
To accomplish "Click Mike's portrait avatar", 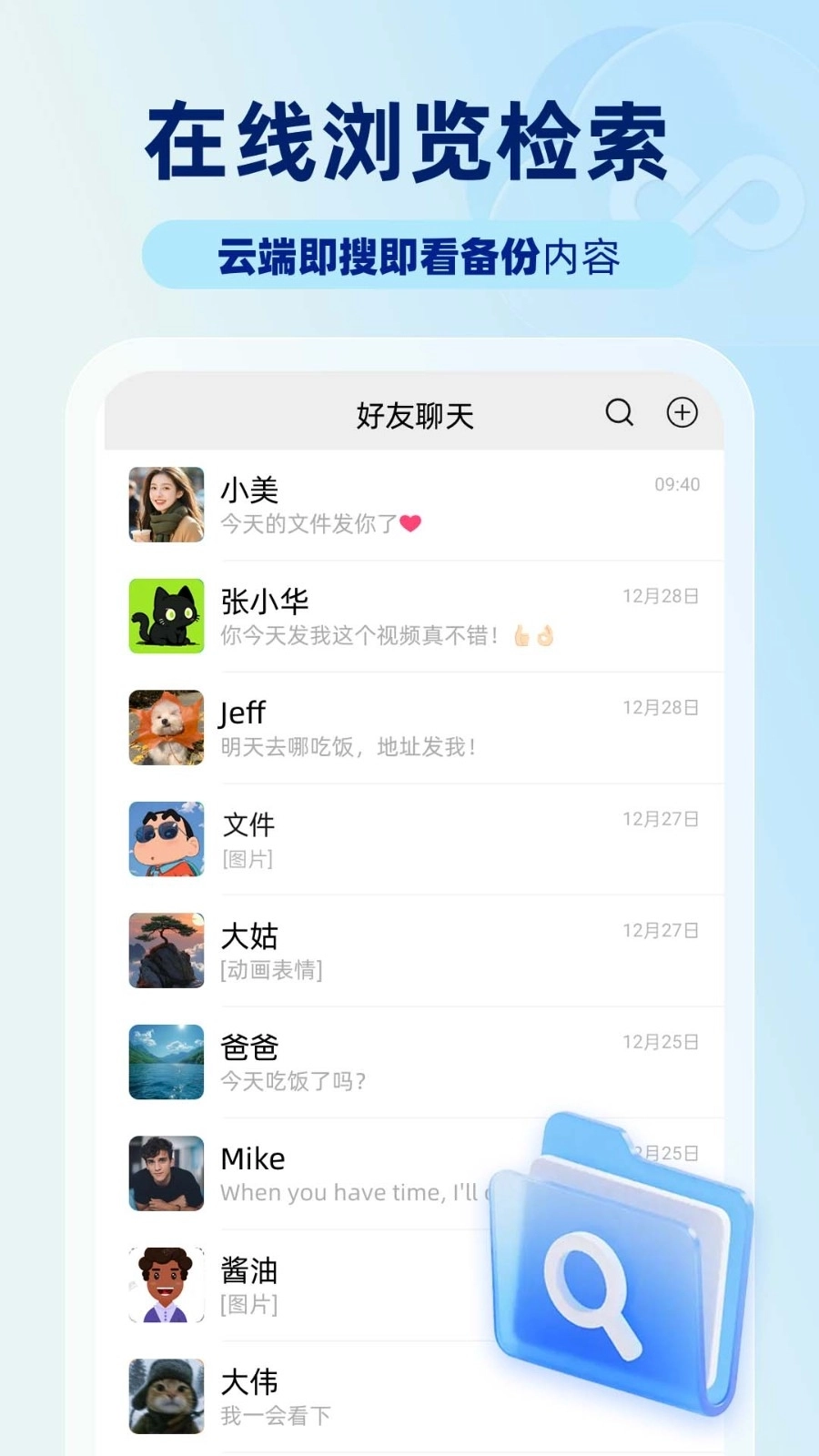I will point(166,1173).
